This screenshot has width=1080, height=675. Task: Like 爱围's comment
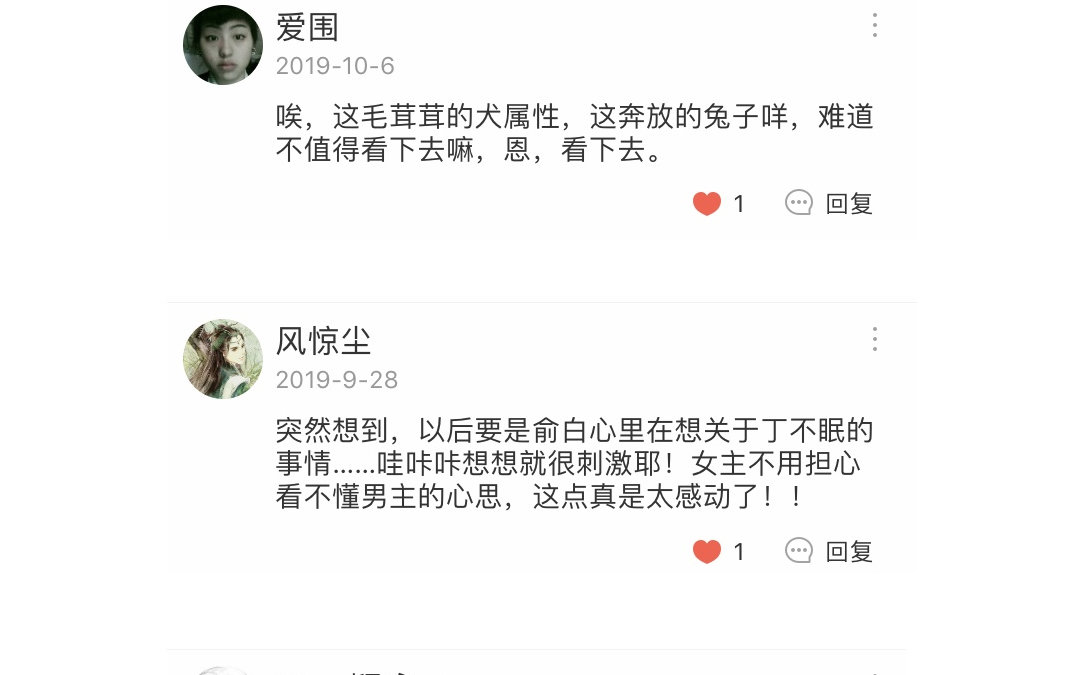point(707,204)
